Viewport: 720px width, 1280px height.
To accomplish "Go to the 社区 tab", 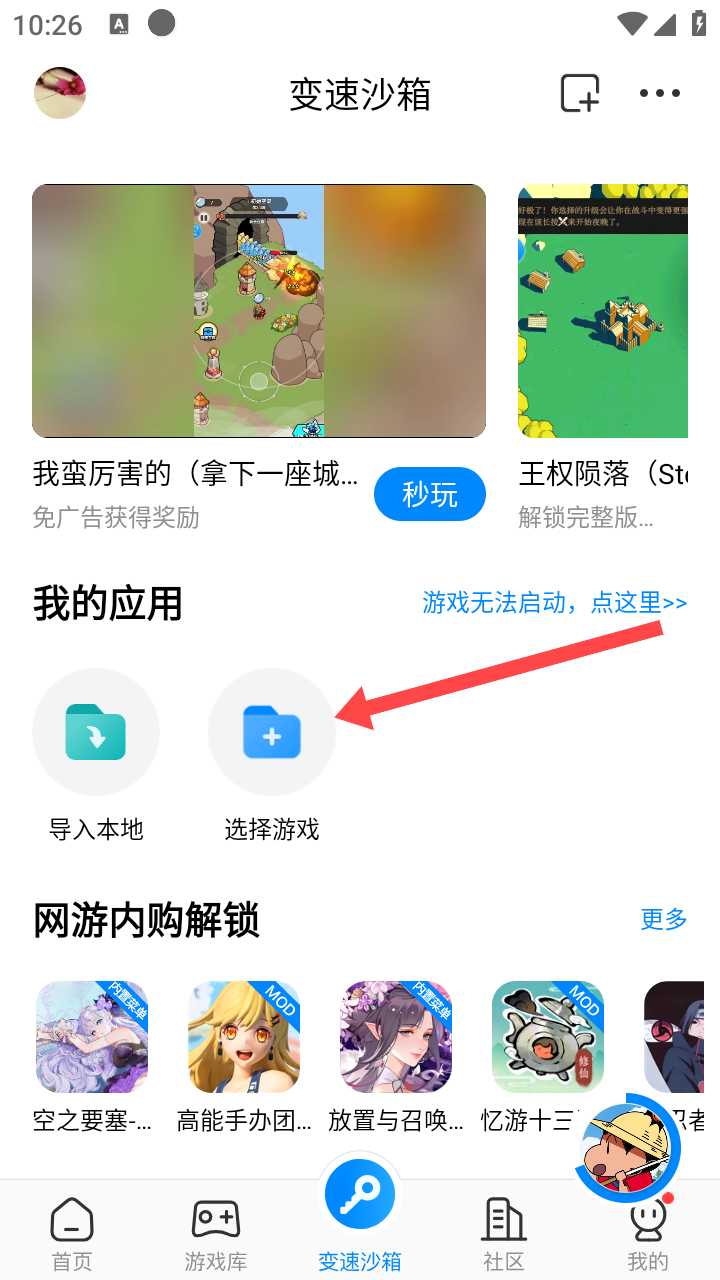I will point(504,1232).
